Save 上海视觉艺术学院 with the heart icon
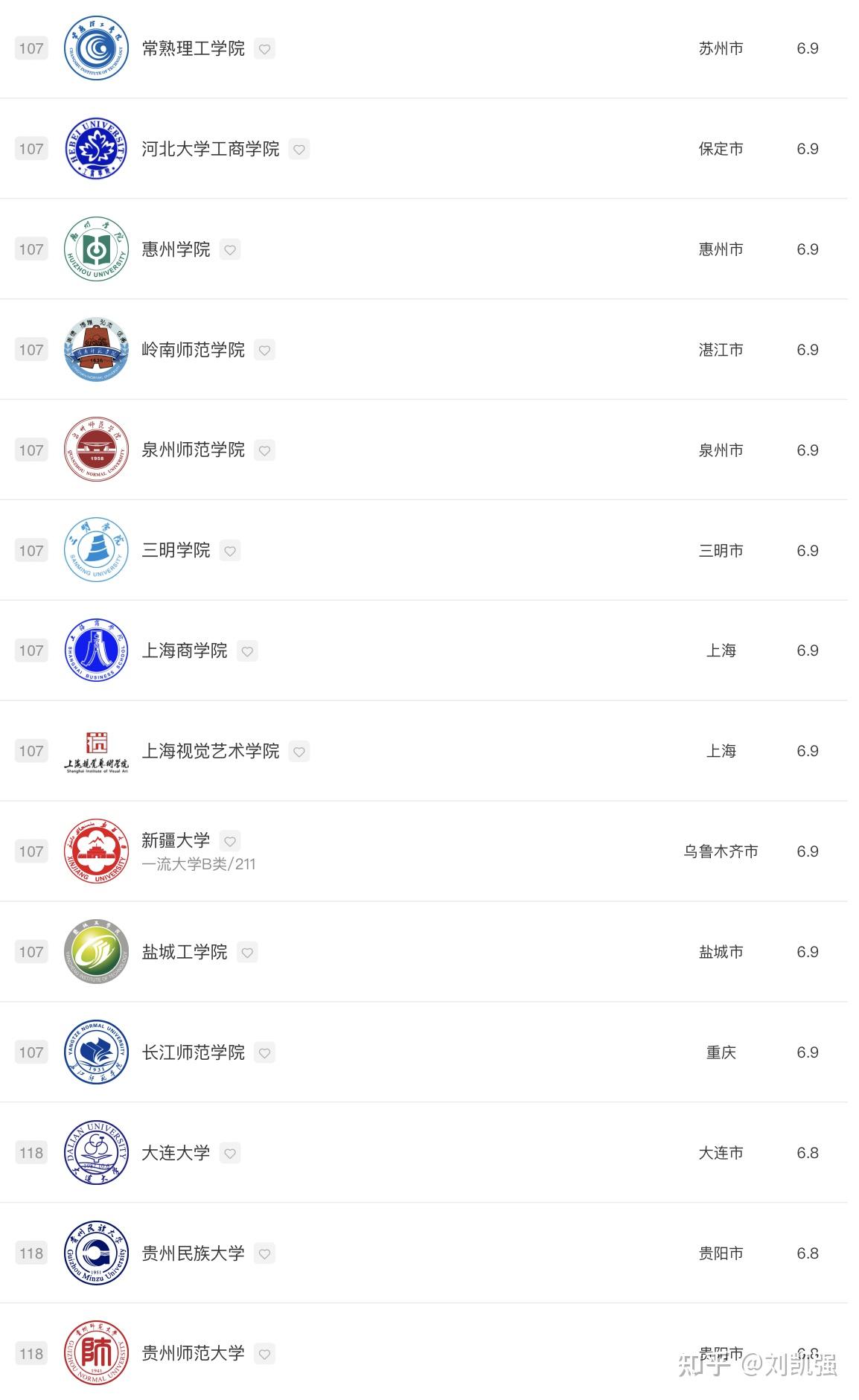The width and height of the screenshot is (859, 1400). (x=299, y=752)
